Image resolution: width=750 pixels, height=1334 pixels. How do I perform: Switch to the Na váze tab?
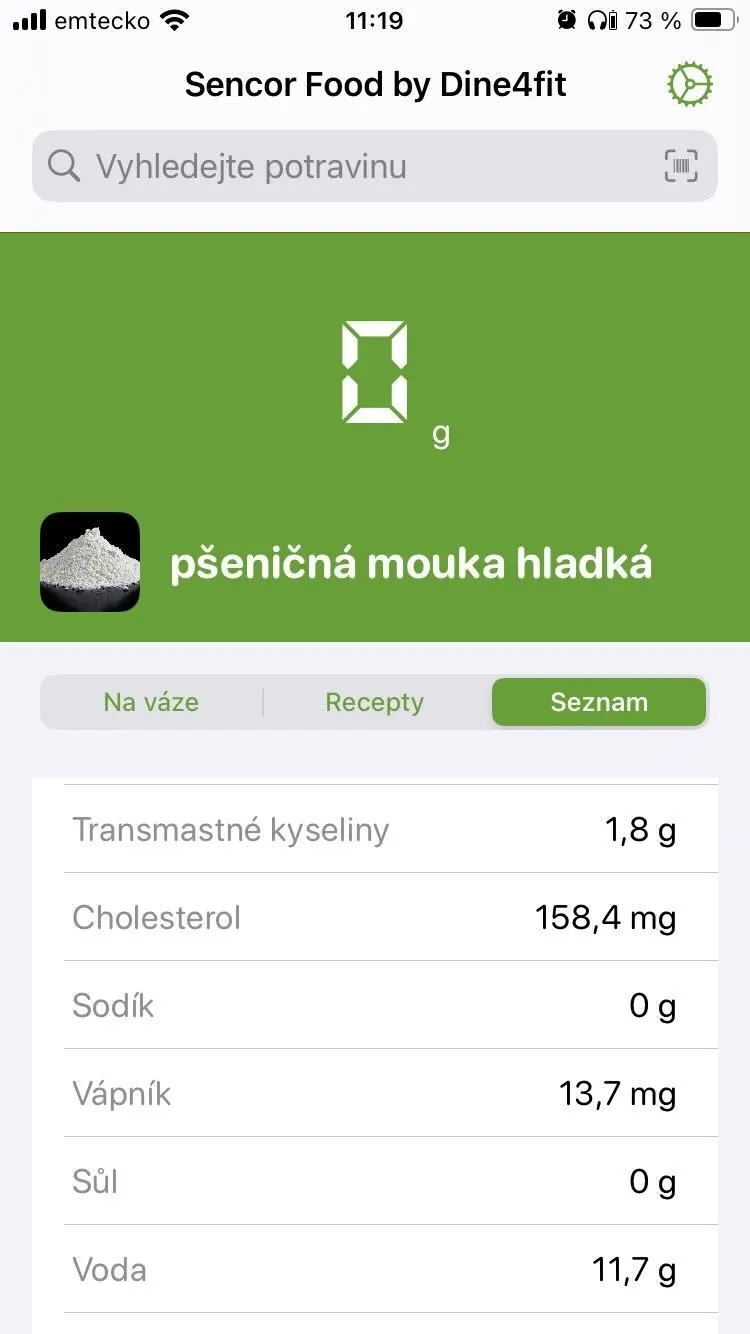coord(151,702)
